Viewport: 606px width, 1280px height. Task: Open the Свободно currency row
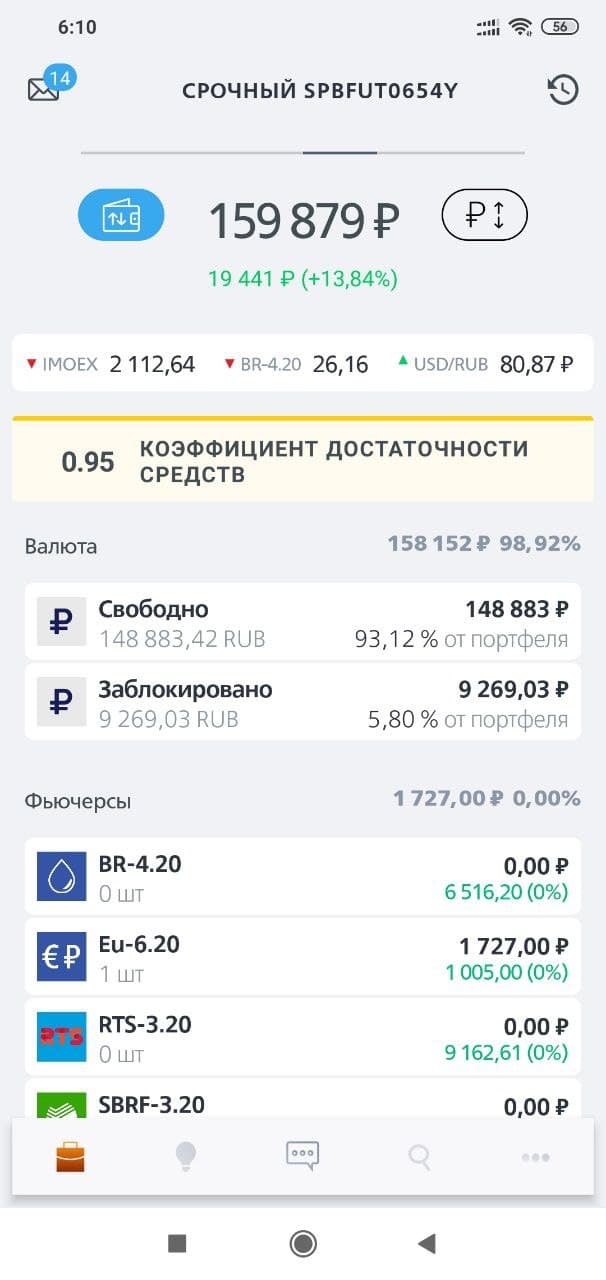302,621
